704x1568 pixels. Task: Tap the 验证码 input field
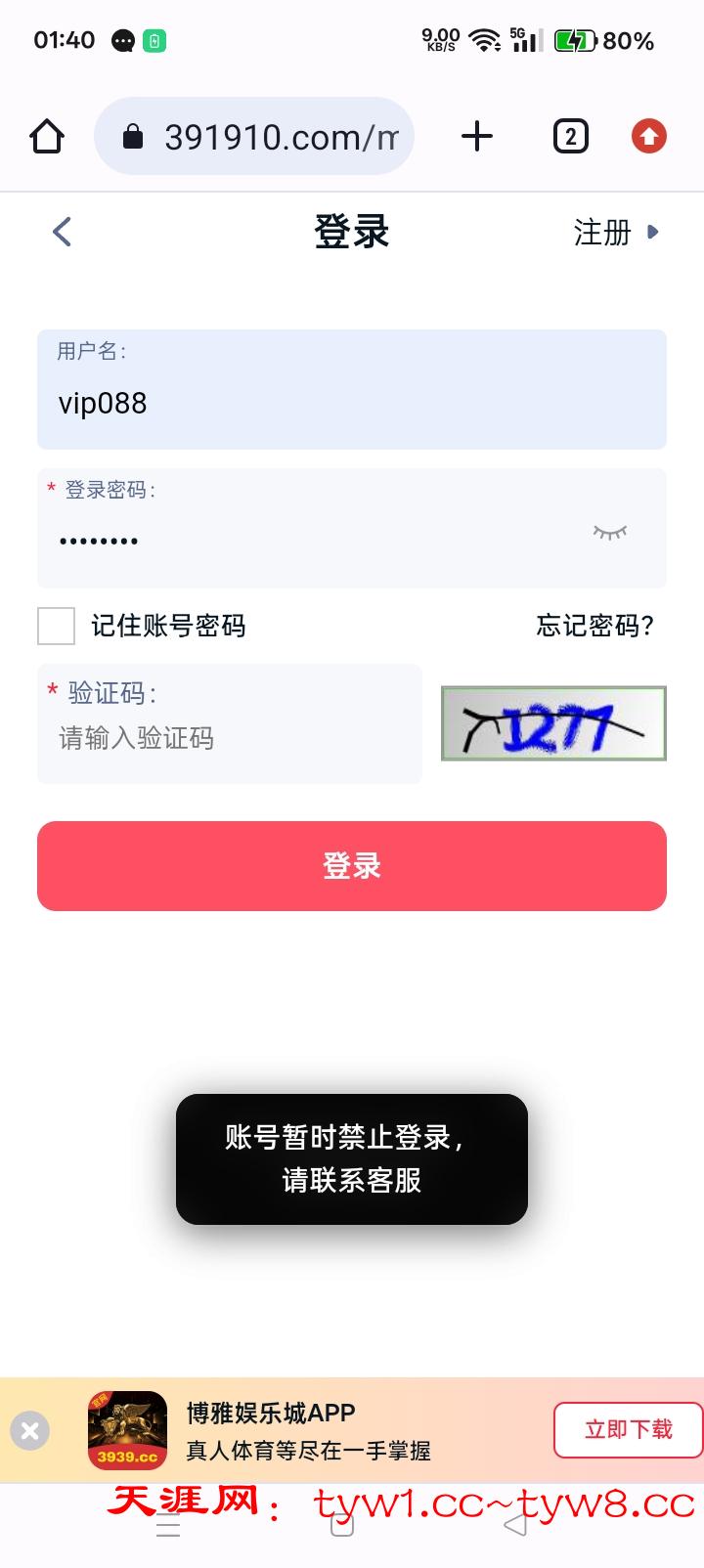click(230, 738)
